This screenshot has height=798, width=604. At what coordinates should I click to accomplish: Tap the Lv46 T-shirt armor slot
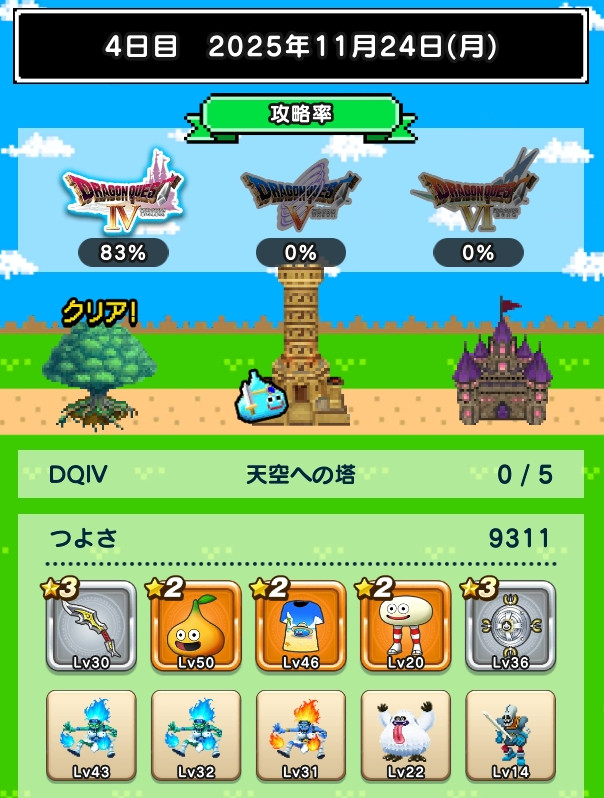[301, 627]
